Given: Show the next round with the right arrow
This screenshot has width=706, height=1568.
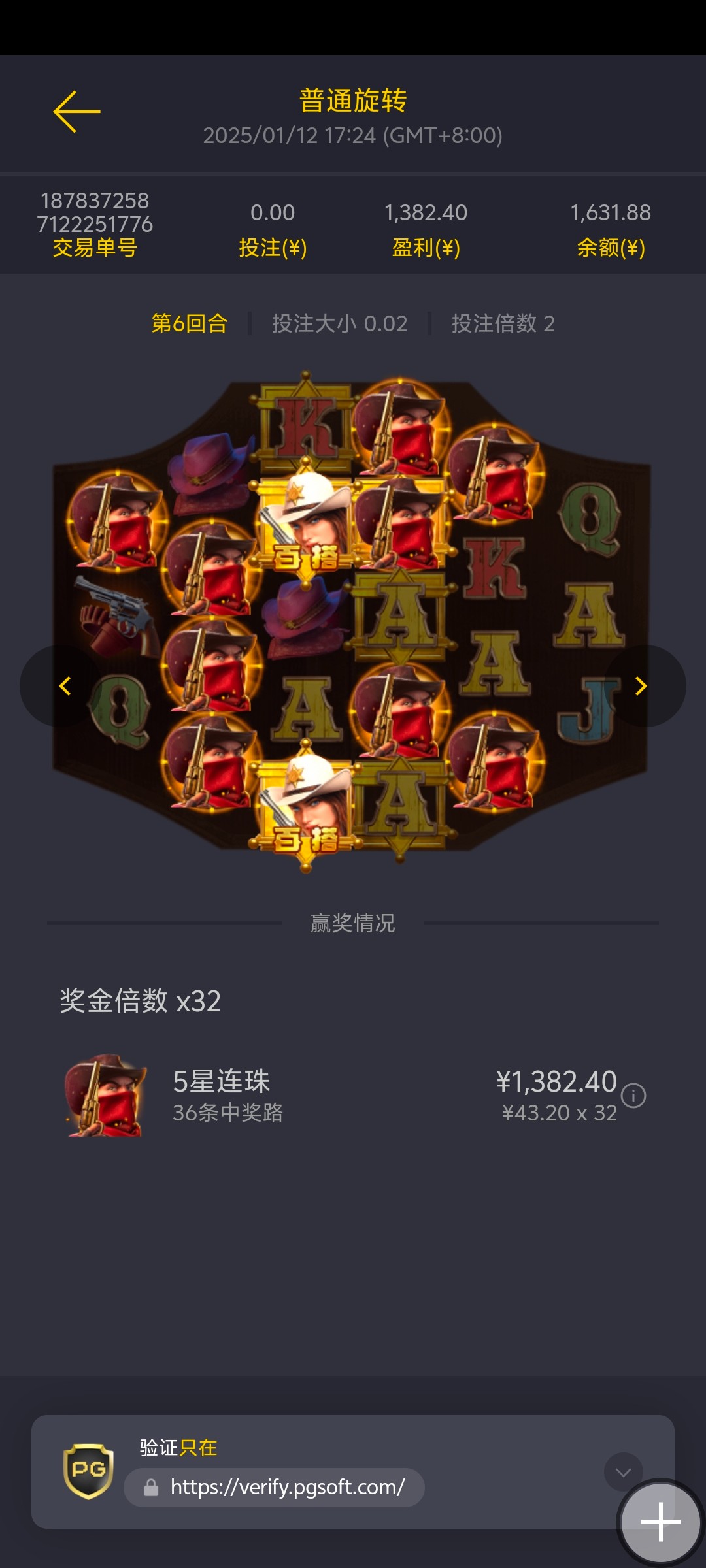Looking at the screenshot, I should [641, 686].
